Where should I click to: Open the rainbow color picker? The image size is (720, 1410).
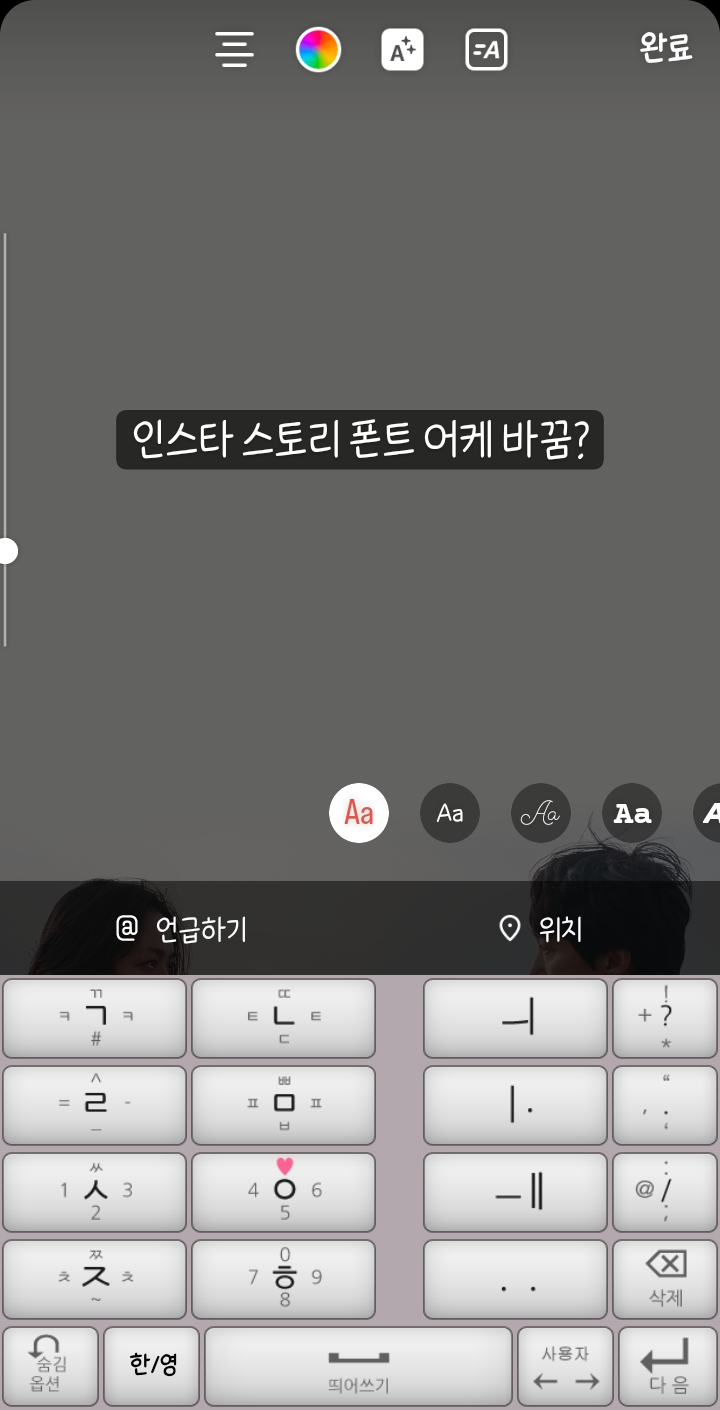(318, 49)
